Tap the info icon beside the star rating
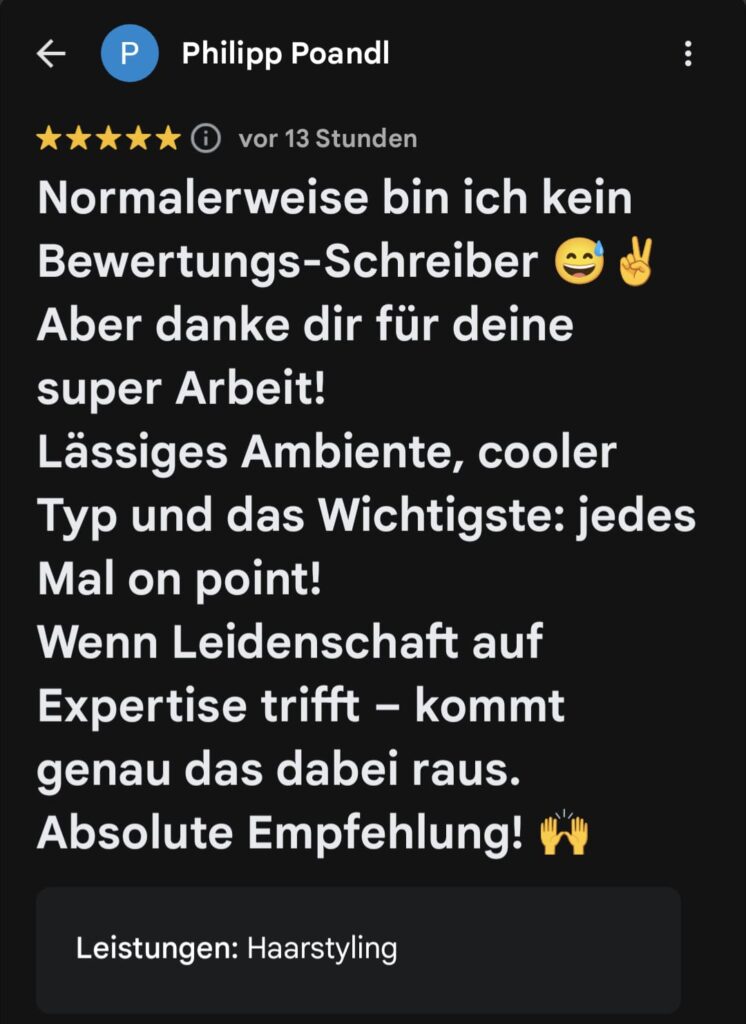Viewport: 746px width, 1024px height. [x=206, y=138]
